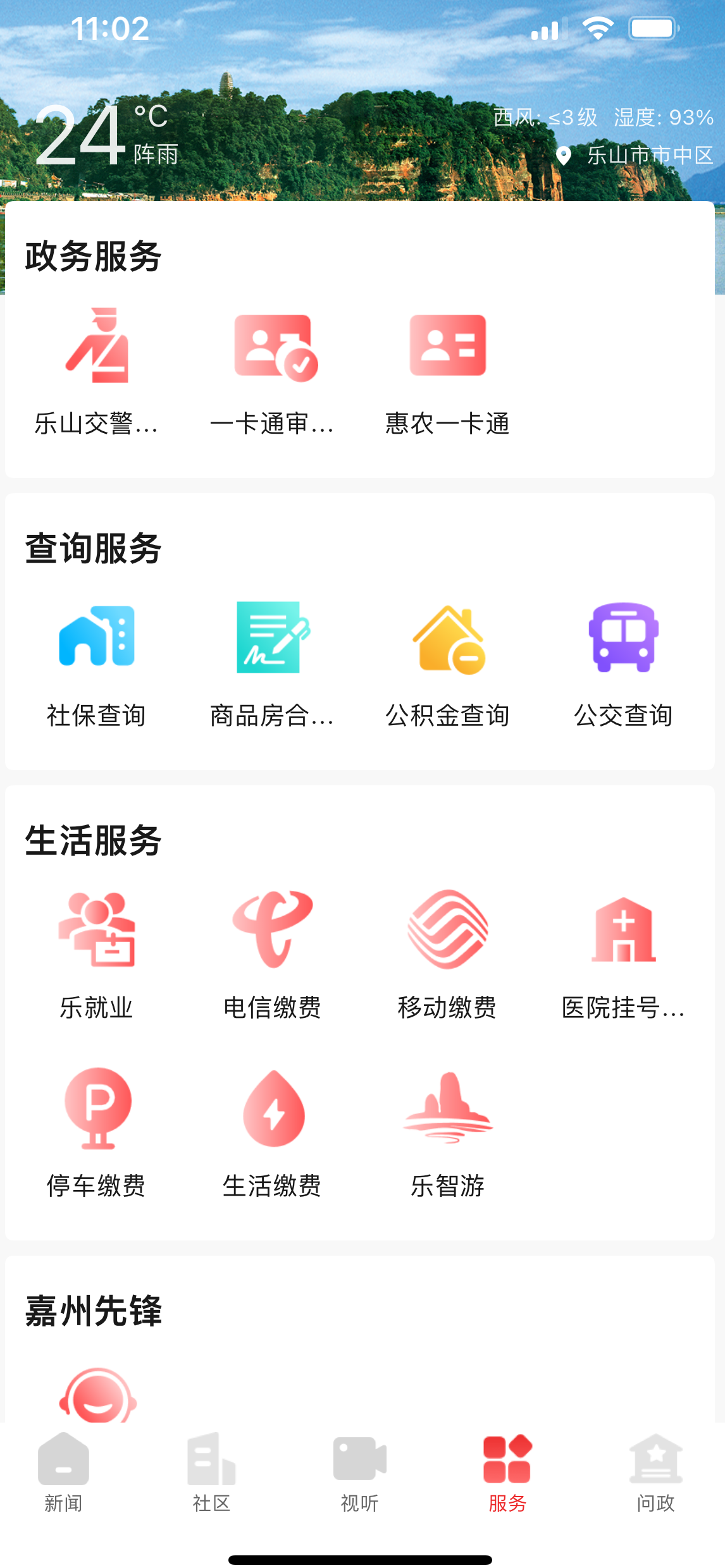Go to the 社区 tab

[x=211, y=1473]
